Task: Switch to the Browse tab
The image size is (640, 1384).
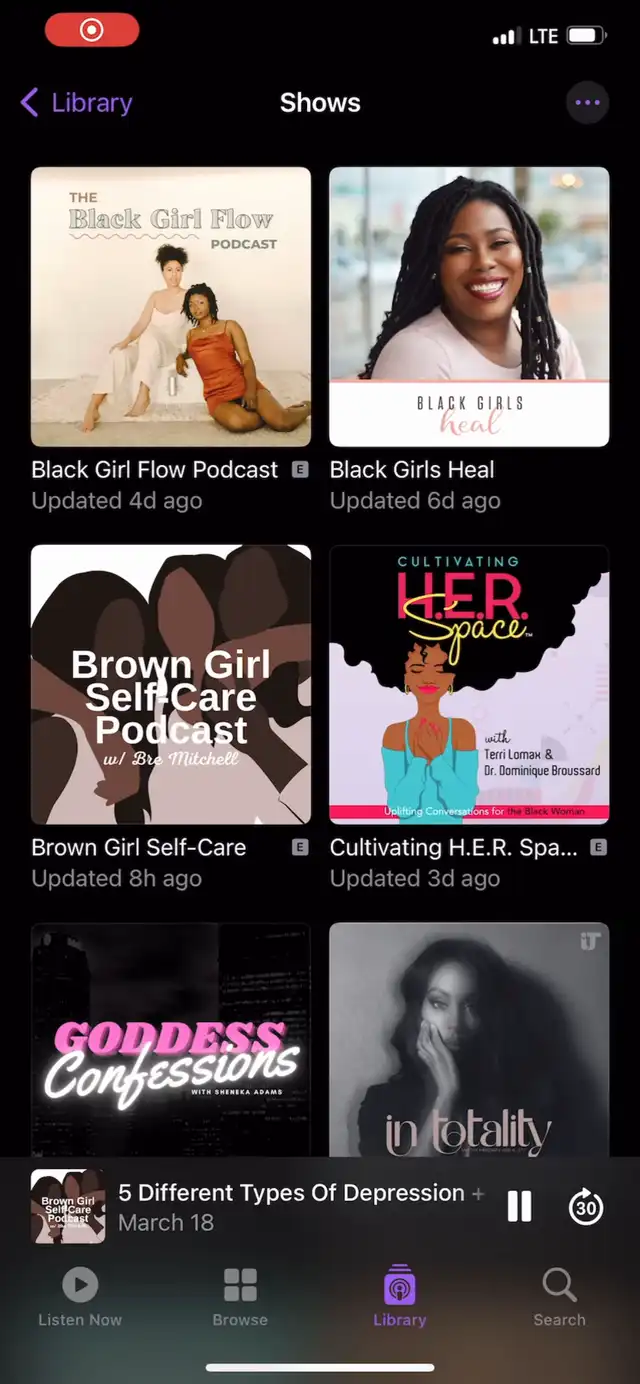Action: tap(240, 1296)
